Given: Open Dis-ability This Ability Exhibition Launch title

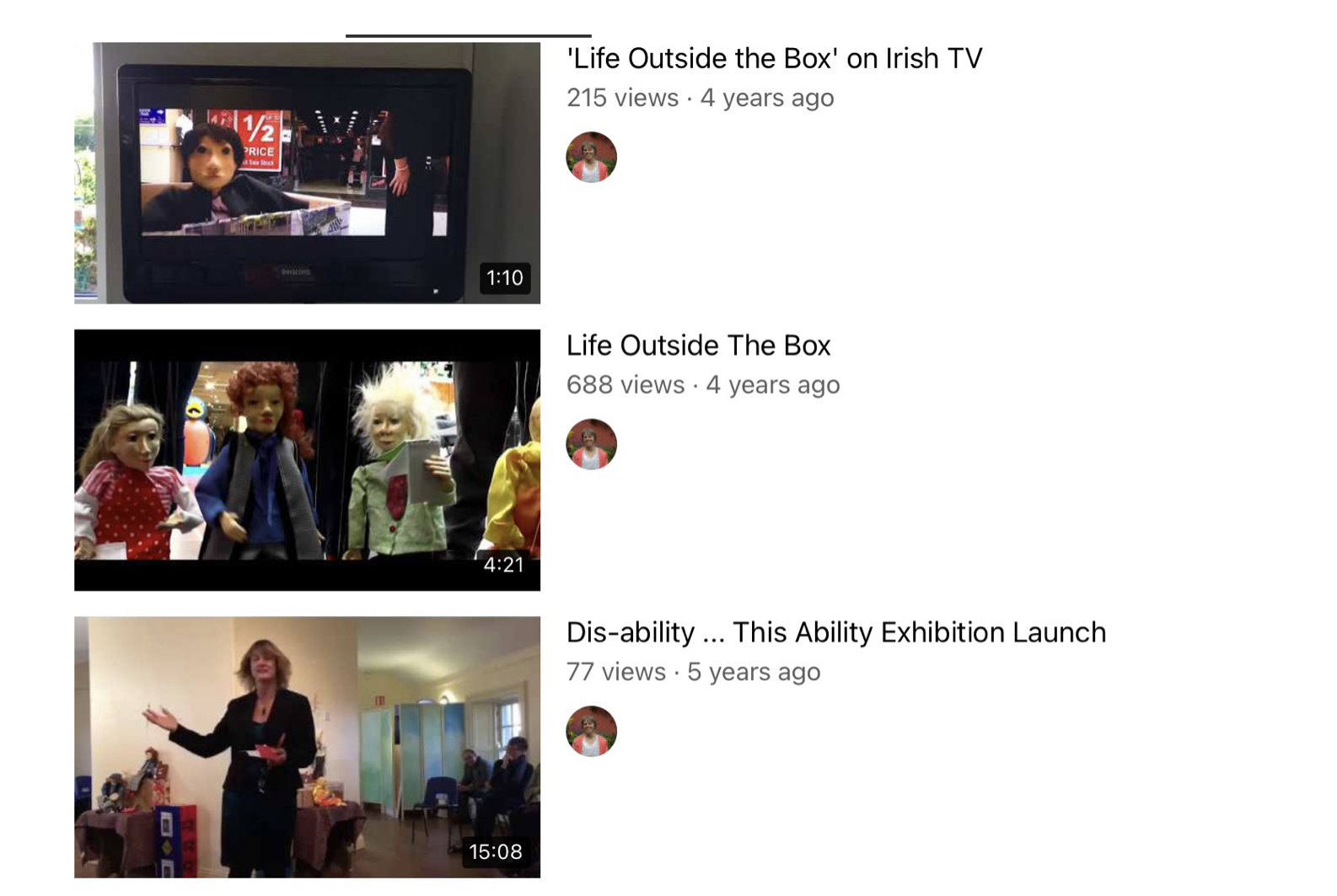Looking at the screenshot, I should [x=835, y=632].
